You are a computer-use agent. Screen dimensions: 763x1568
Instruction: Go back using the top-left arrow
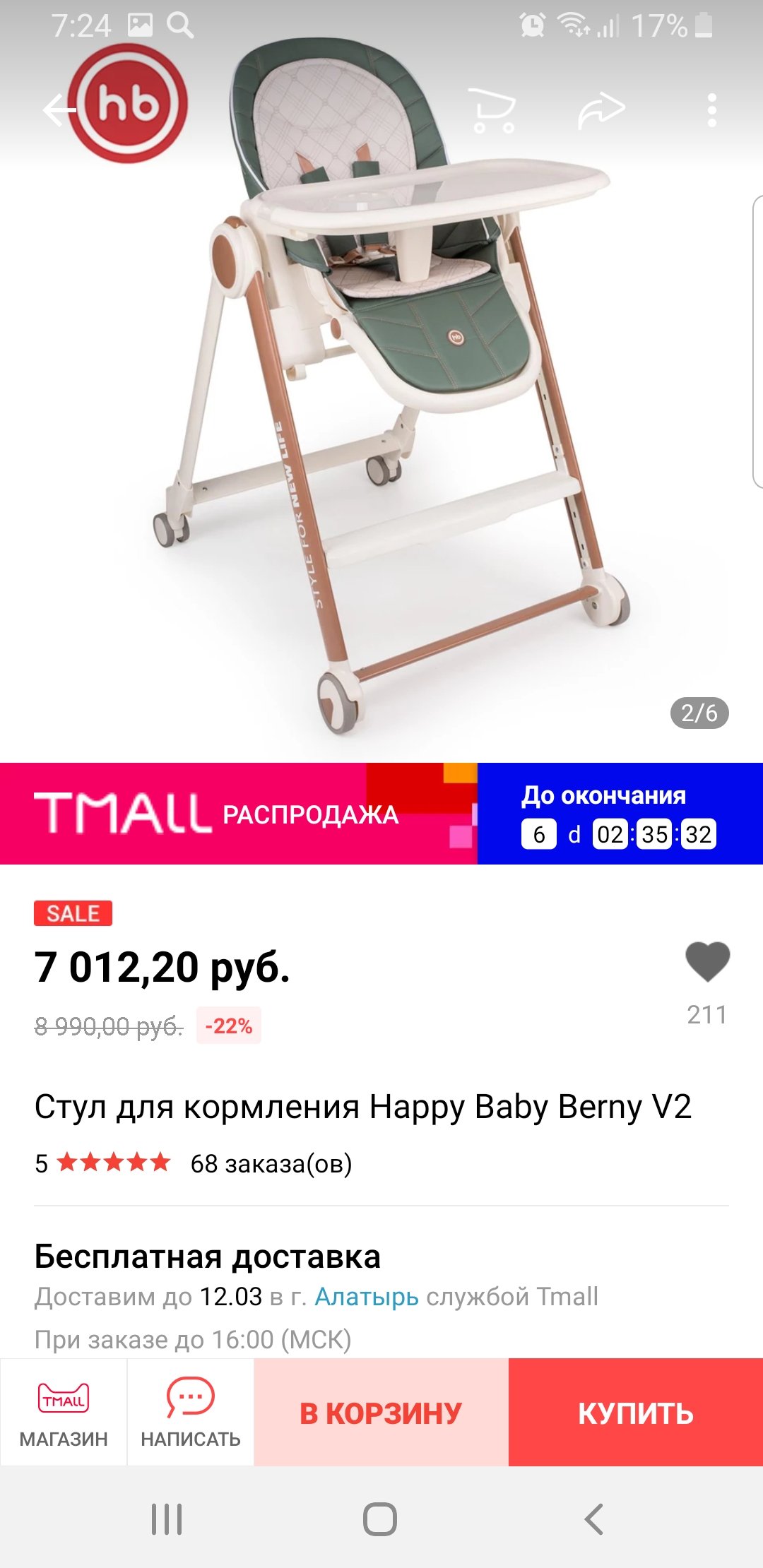59,110
